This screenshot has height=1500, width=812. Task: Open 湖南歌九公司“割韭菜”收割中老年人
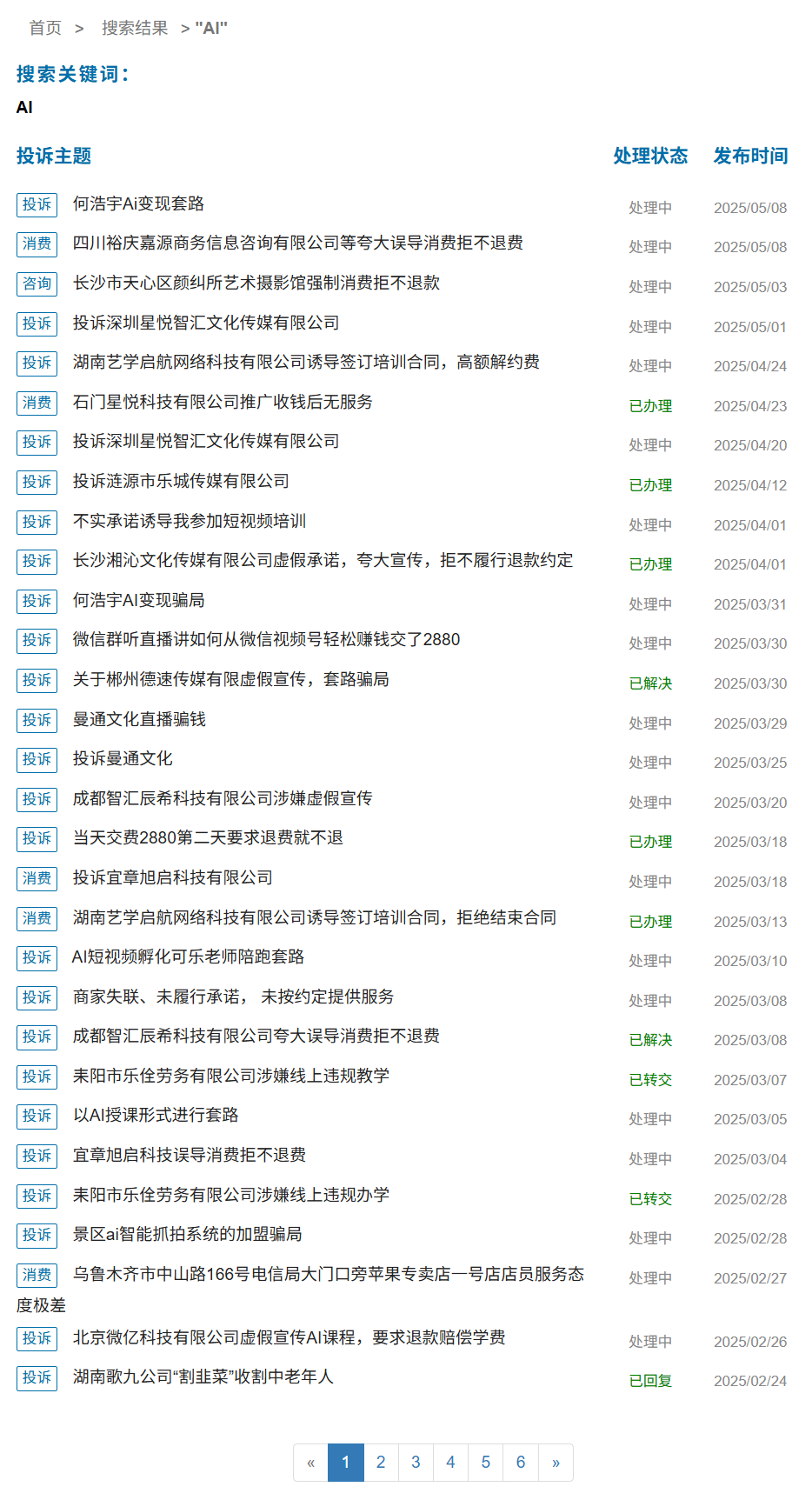tap(203, 1377)
